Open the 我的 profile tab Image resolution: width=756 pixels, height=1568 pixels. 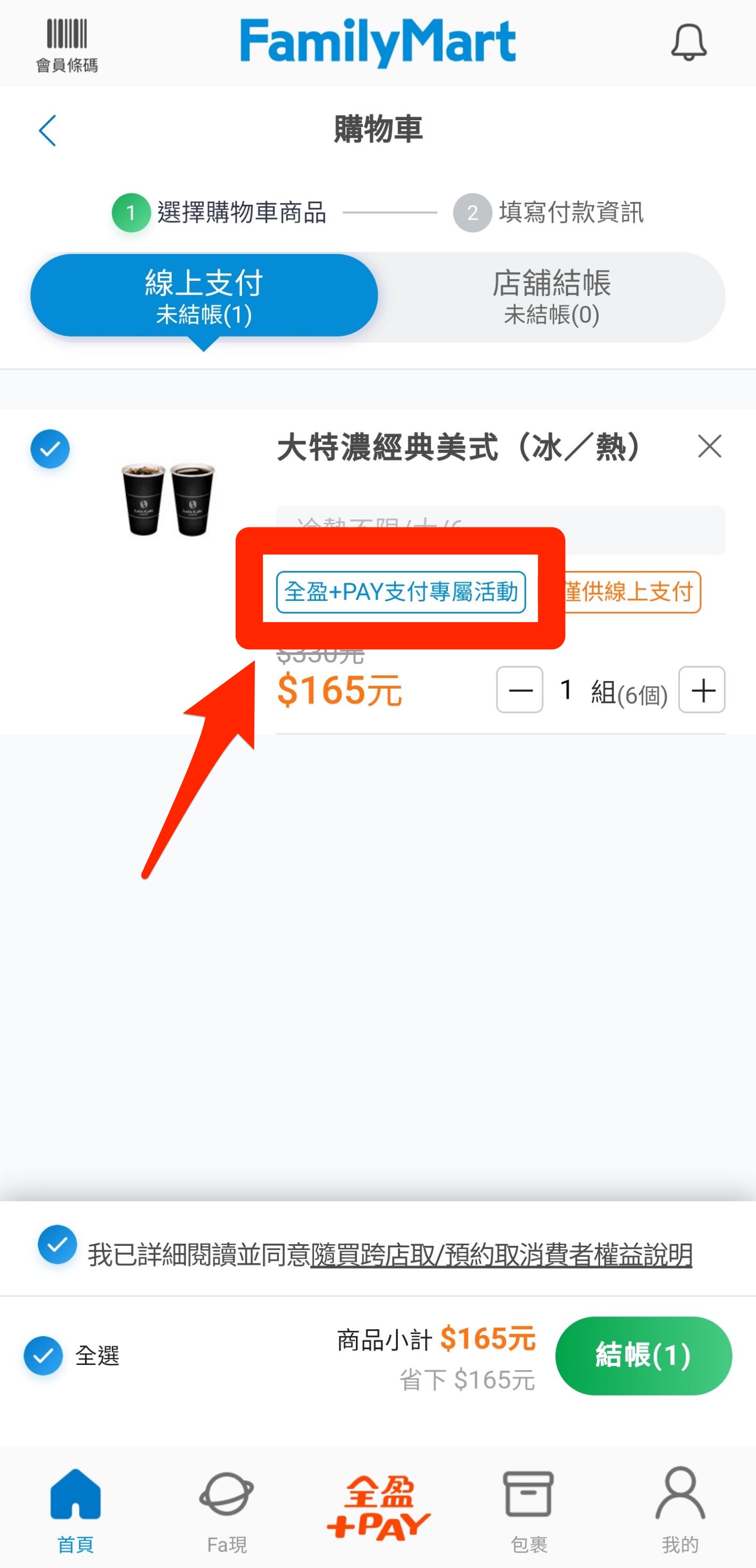pos(680,1508)
